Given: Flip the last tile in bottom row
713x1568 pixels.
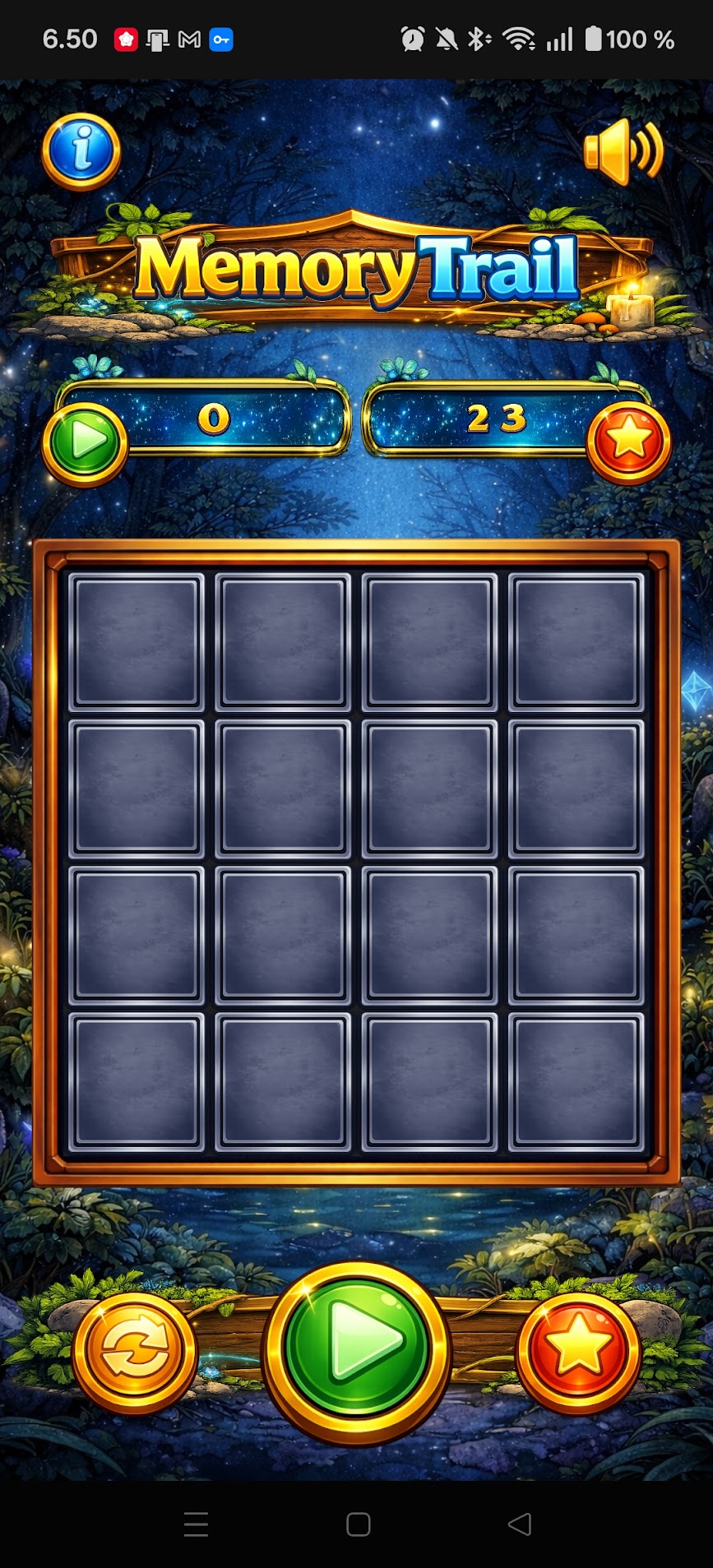Looking at the screenshot, I should click(x=576, y=1081).
